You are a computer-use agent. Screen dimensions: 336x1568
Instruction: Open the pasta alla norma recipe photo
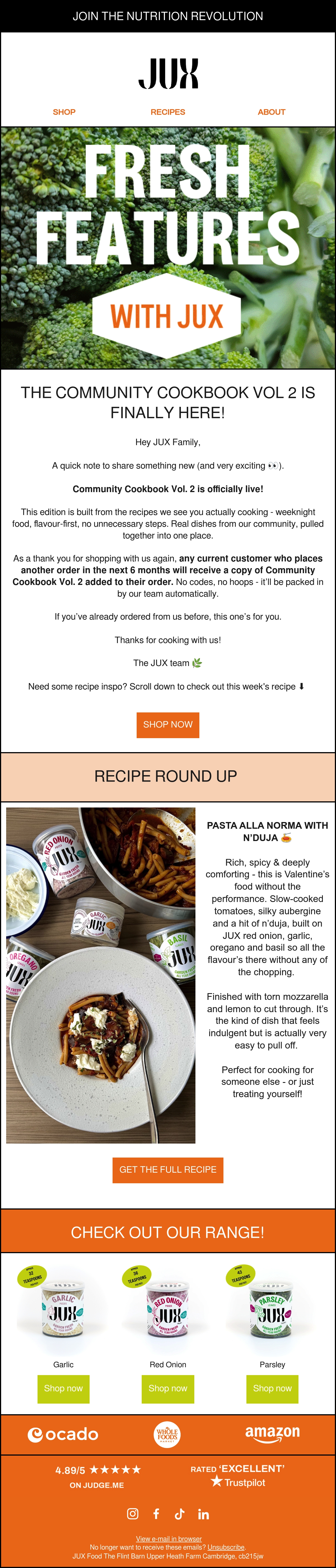pyautogui.click(x=101, y=975)
